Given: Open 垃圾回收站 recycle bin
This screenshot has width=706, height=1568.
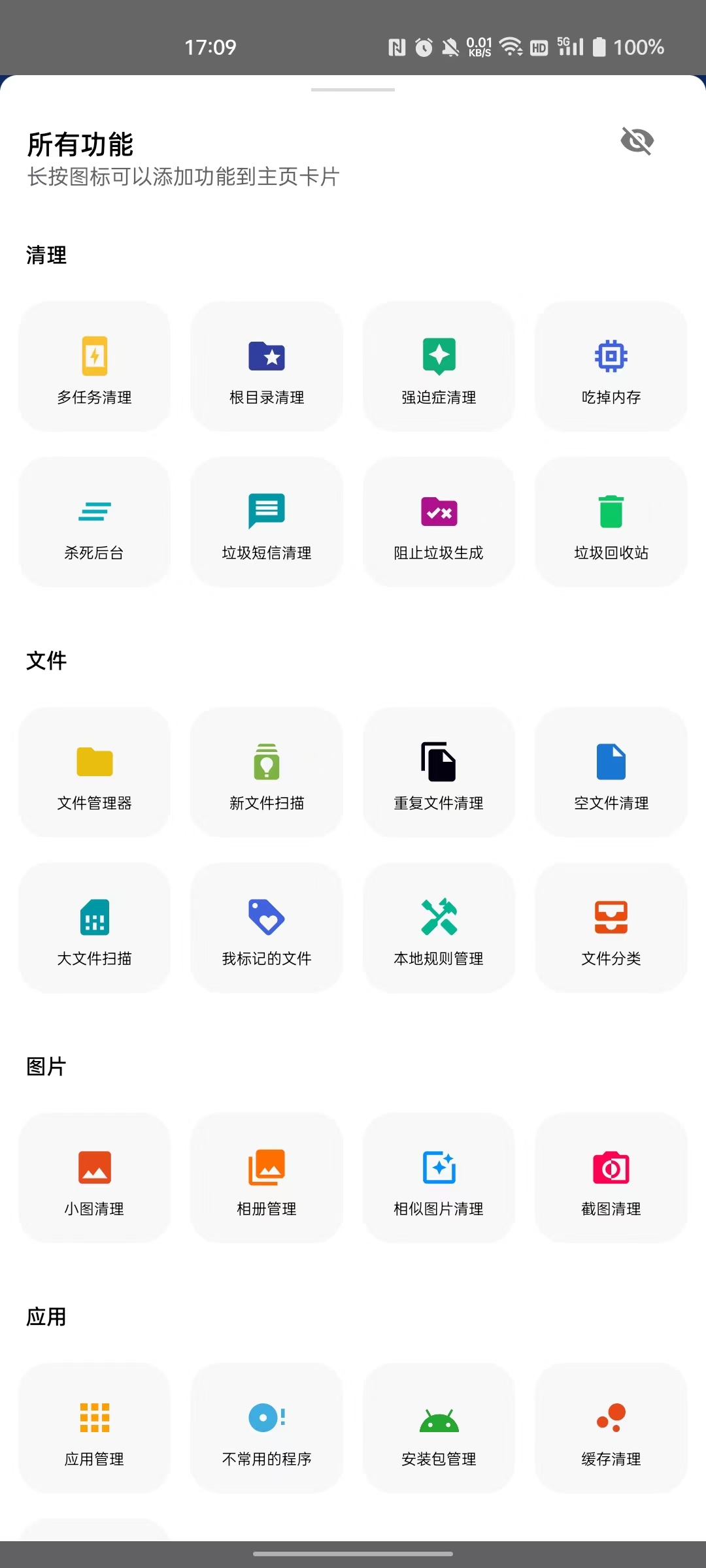Looking at the screenshot, I should pos(611,523).
